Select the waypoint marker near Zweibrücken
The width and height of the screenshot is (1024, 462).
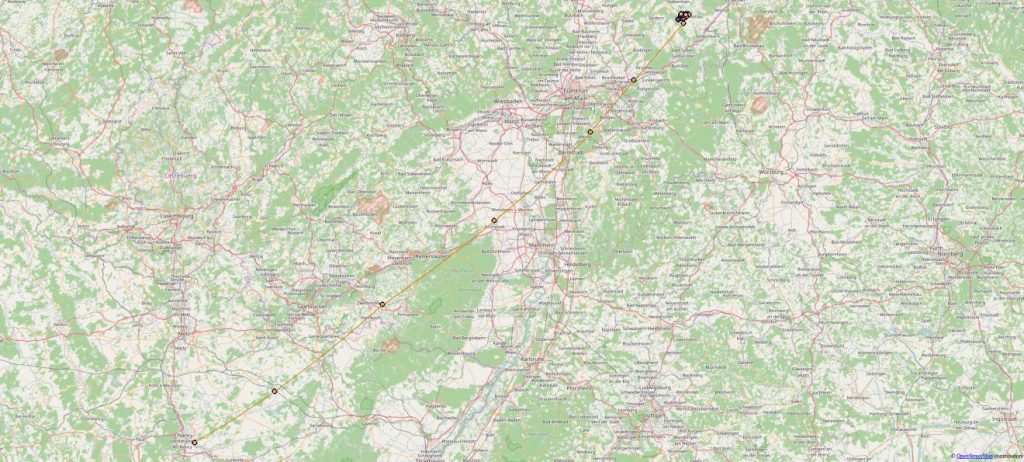tap(382, 304)
